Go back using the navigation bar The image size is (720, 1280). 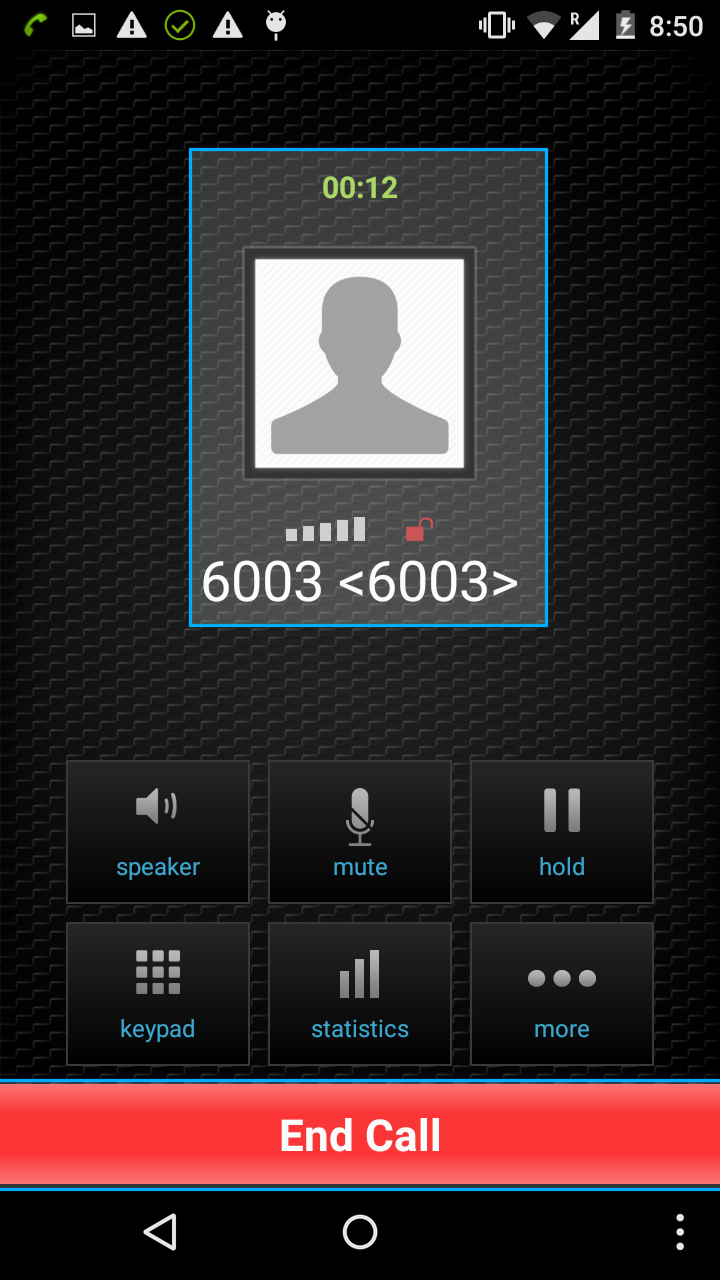160,1232
